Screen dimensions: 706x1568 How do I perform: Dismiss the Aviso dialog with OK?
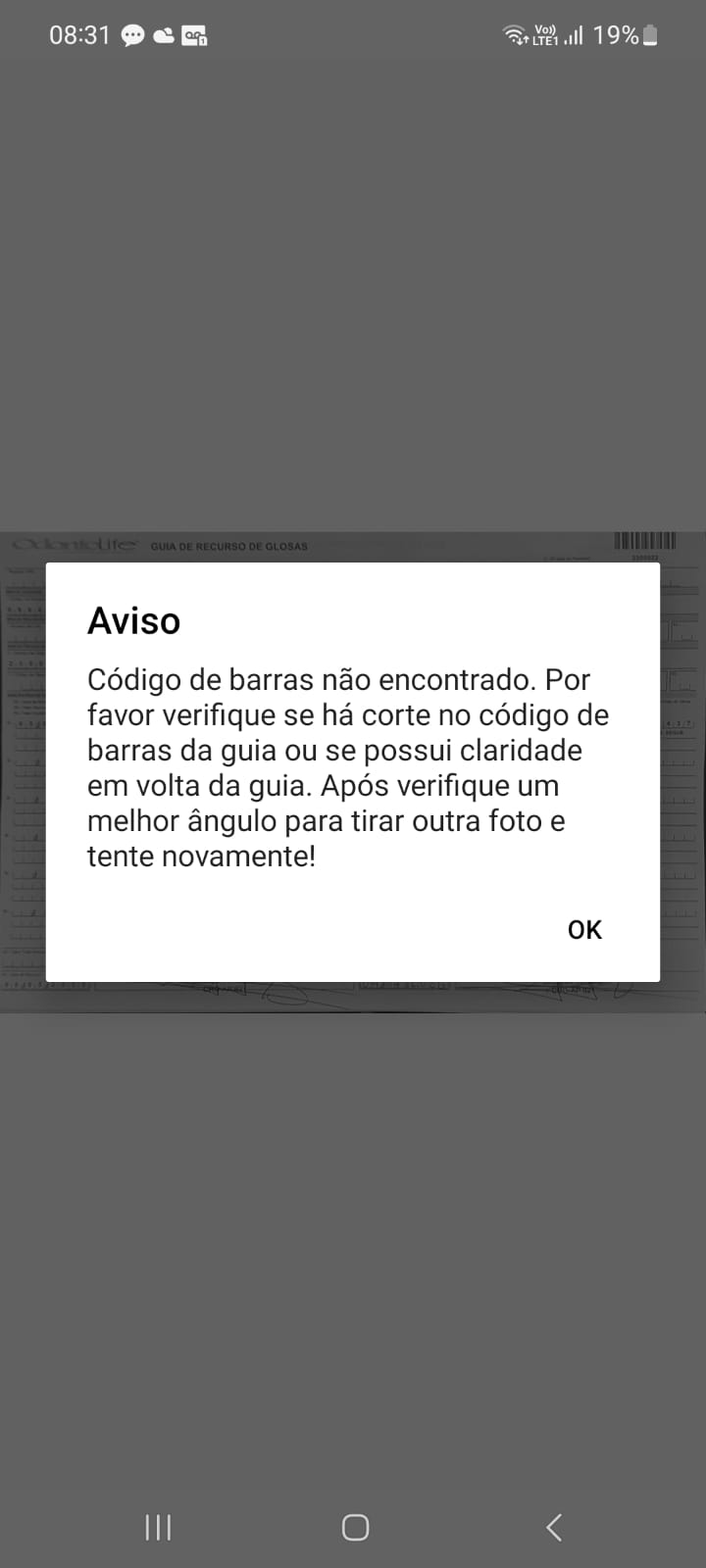pos(584,929)
